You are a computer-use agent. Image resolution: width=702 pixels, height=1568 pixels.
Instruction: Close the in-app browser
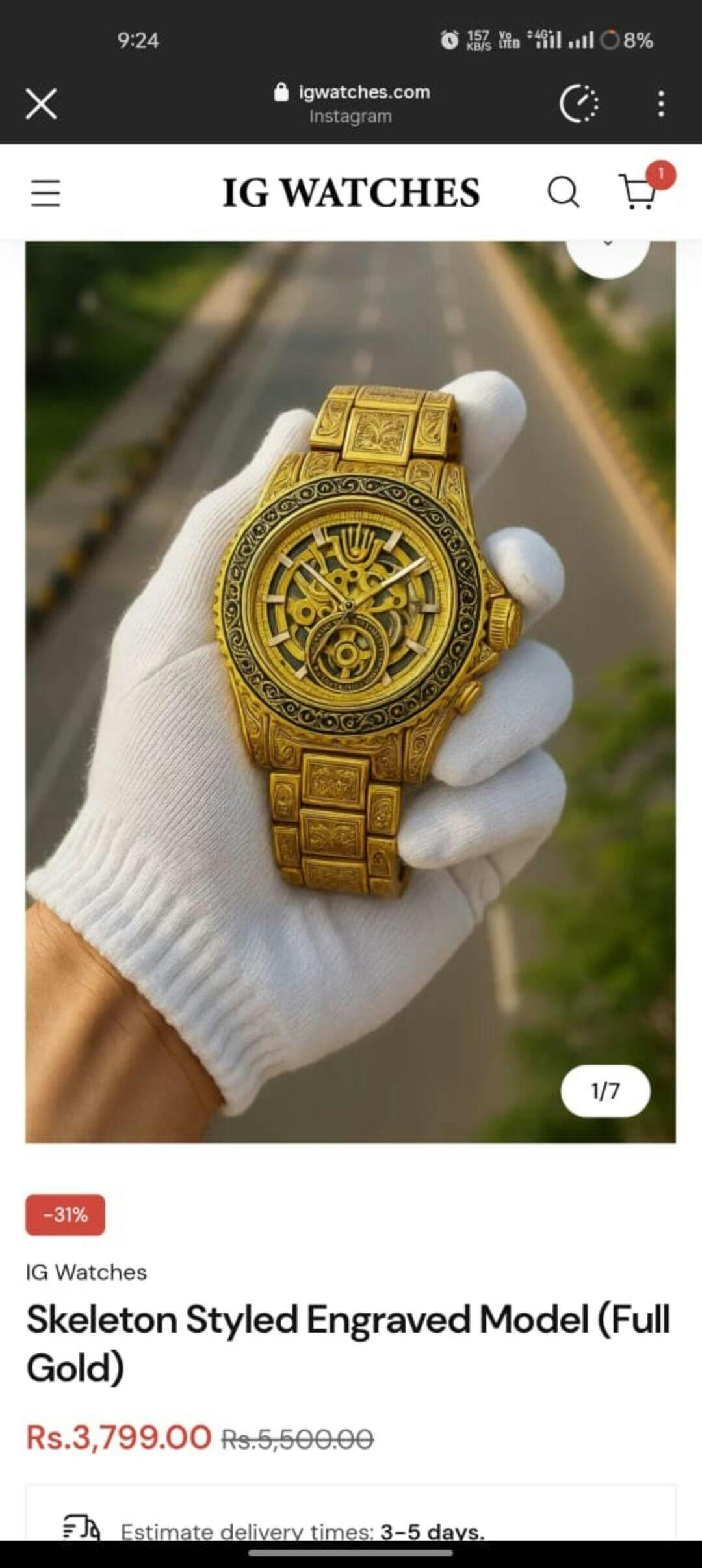point(41,104)
